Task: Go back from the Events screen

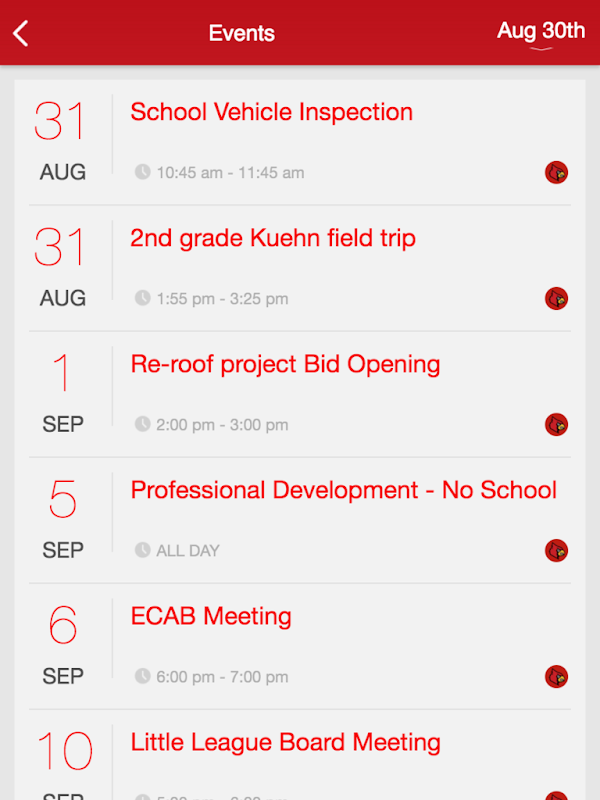Action: pos(21,33)
